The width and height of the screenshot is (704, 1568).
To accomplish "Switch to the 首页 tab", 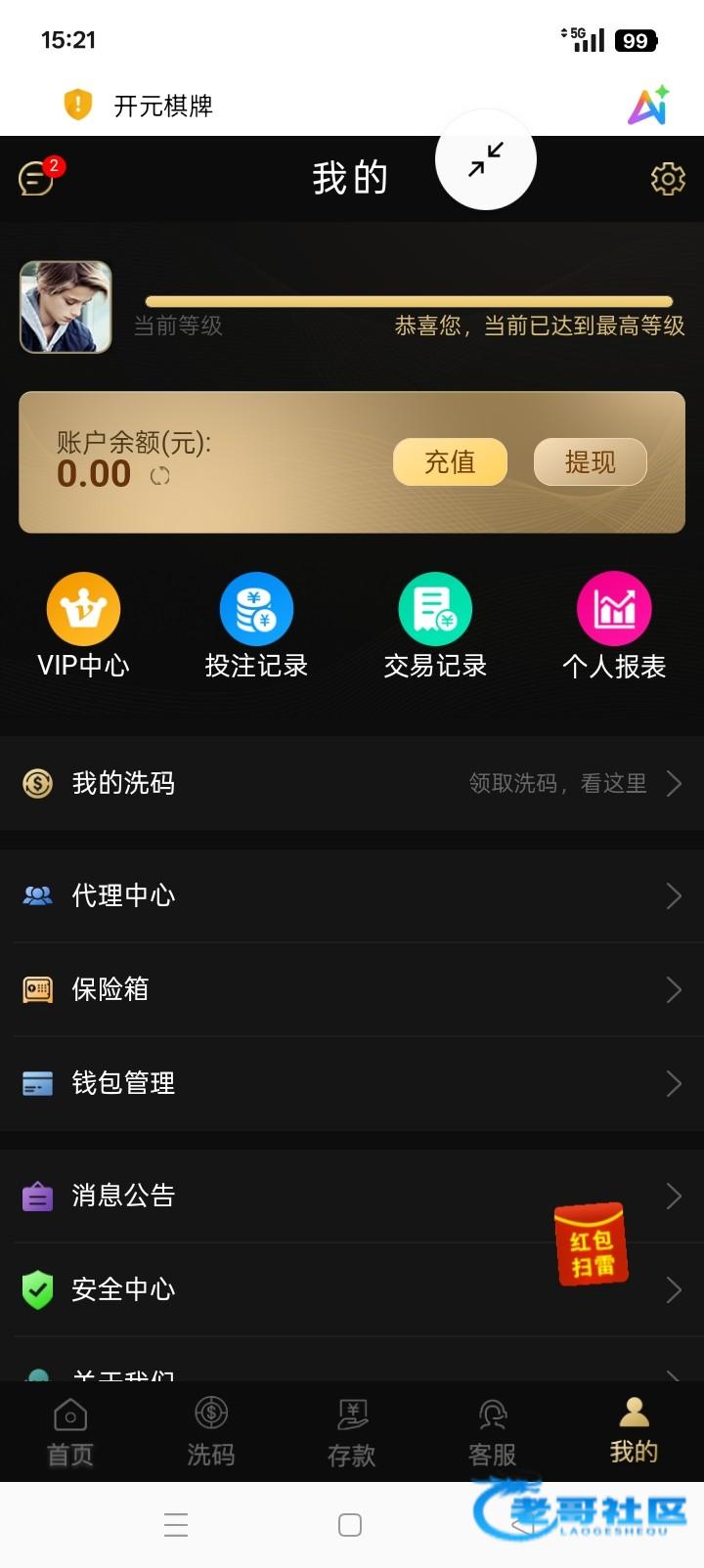I will (x=70, y=1432).
